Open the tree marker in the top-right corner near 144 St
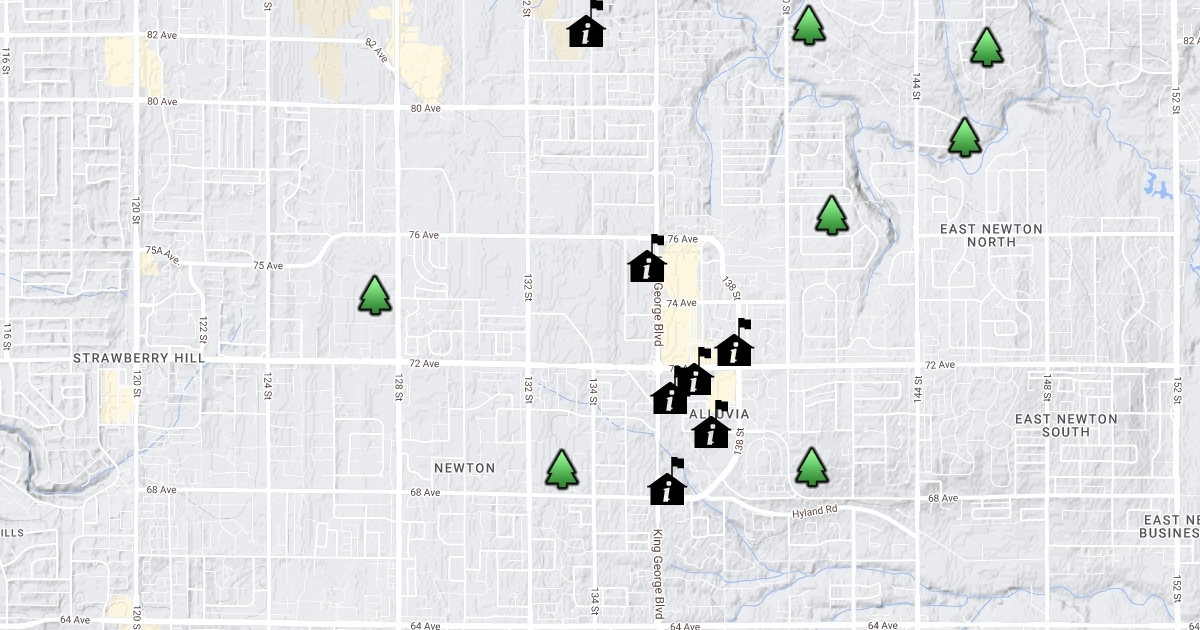The width and height of the screenshot is (1200, 630). (987, 47)
